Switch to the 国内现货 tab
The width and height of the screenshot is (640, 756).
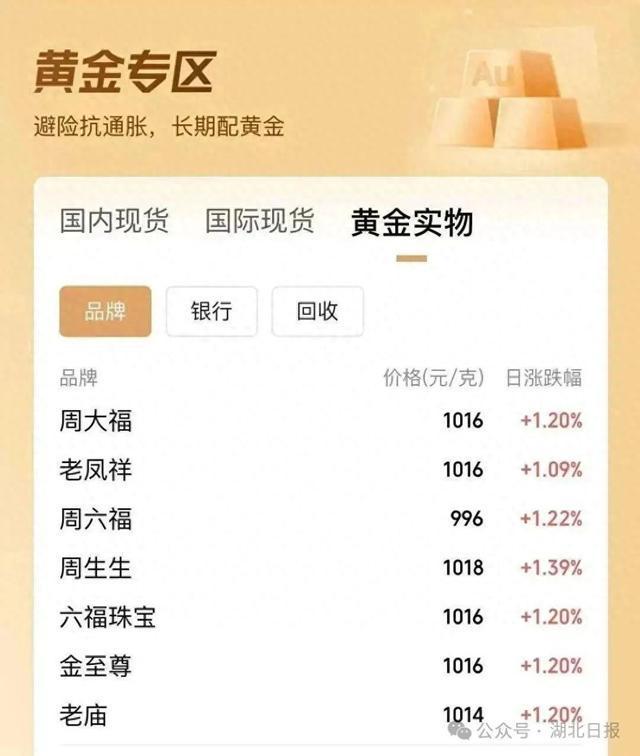tap(114, 221)
